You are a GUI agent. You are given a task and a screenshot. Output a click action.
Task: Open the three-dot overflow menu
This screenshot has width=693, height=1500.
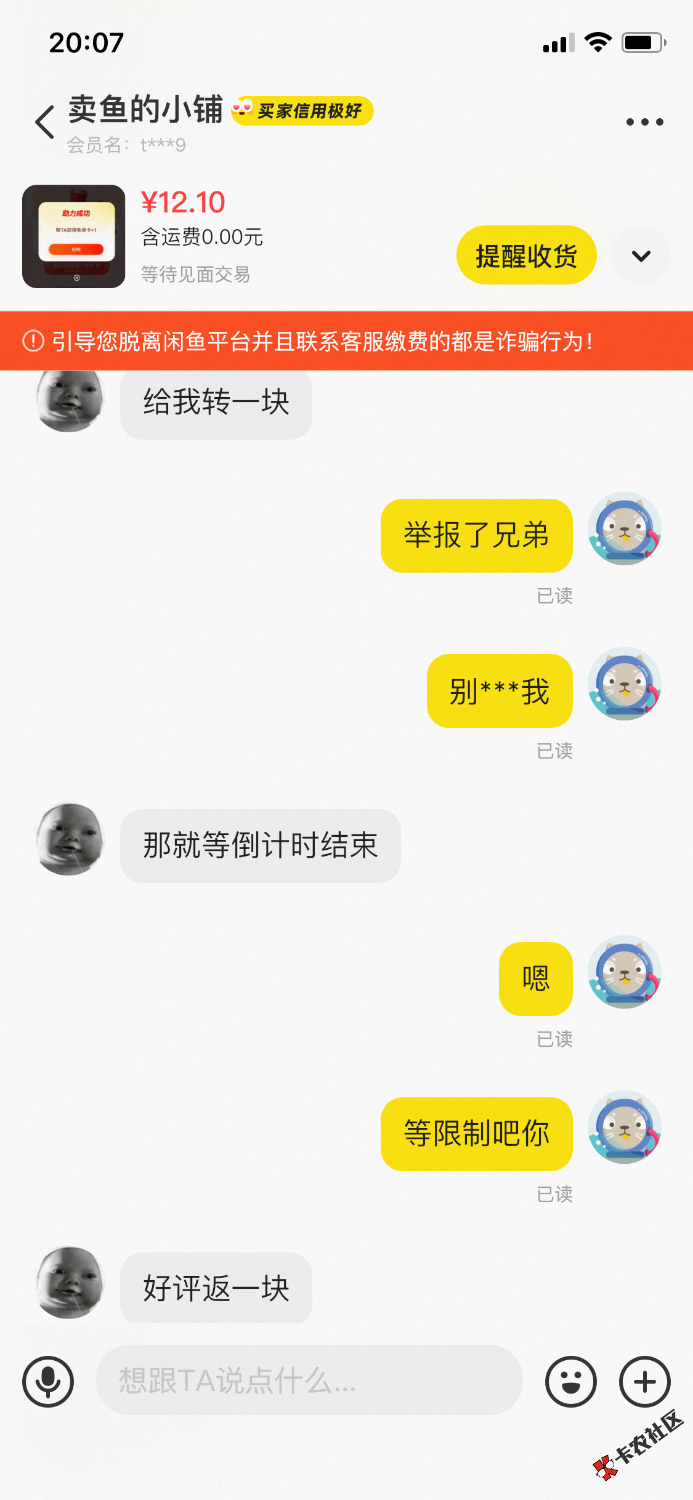tap(644, 122)
